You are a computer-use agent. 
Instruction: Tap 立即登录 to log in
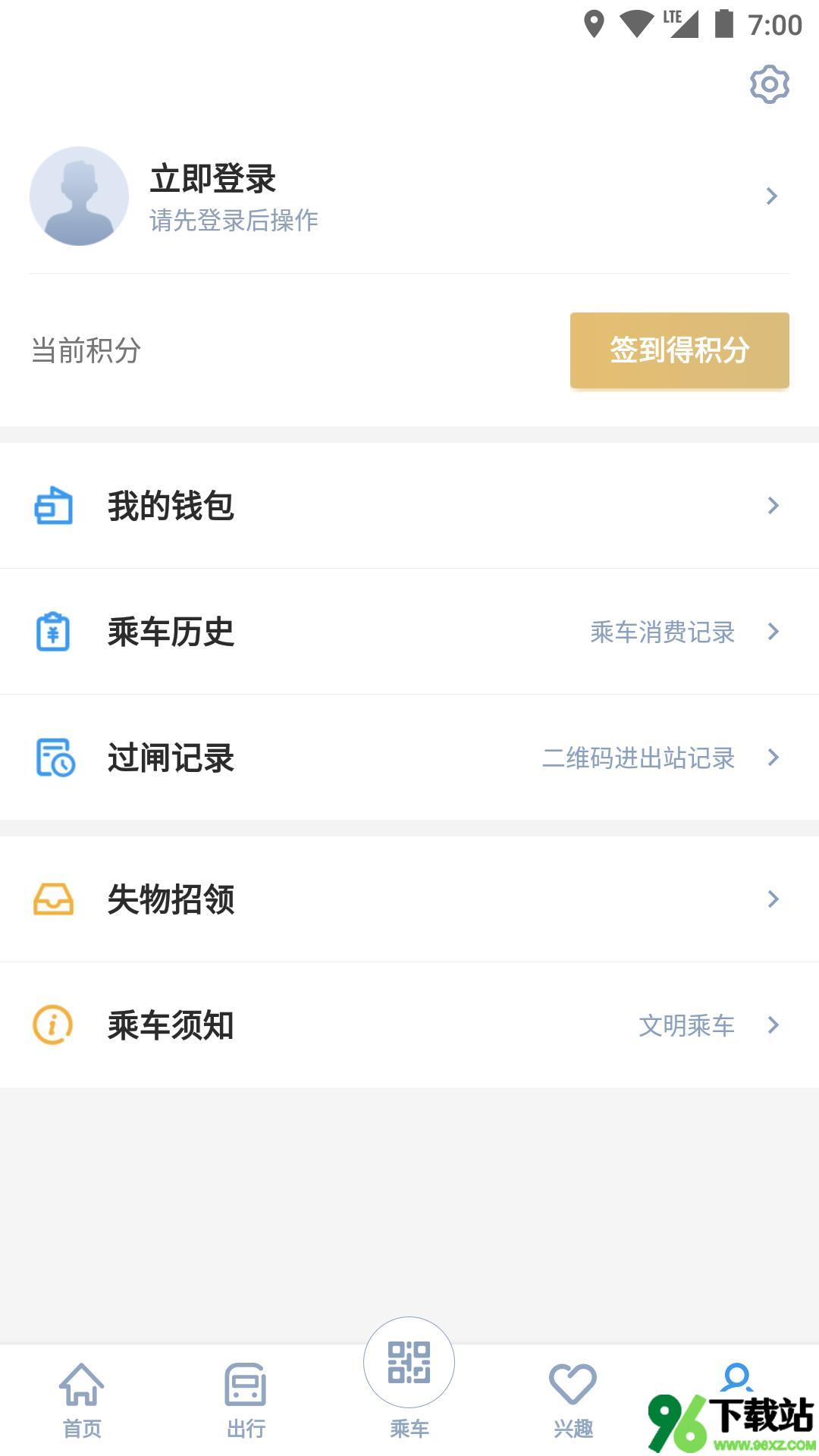coord(212,179)
